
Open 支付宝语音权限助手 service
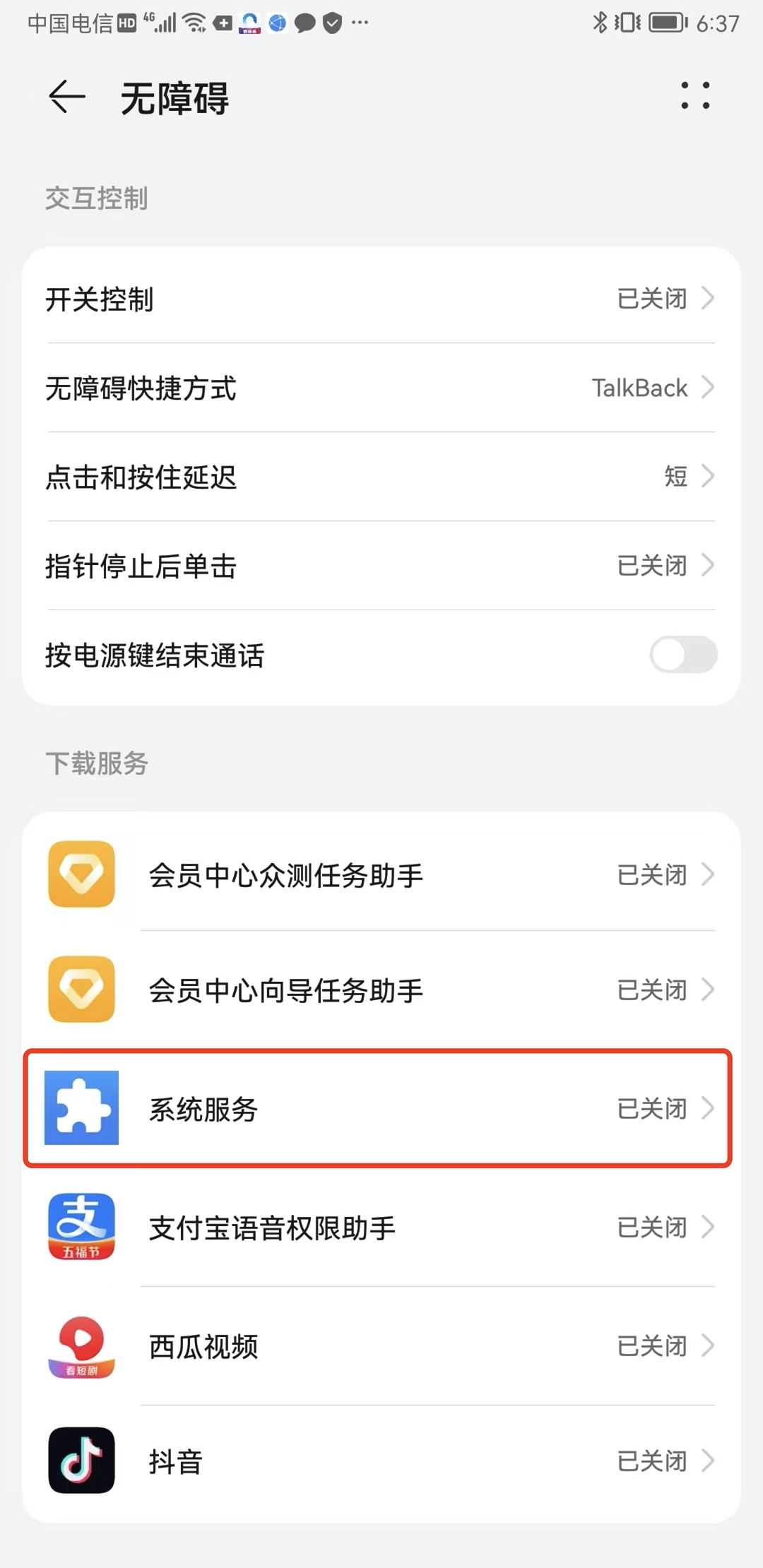(x=381, y=1228)
